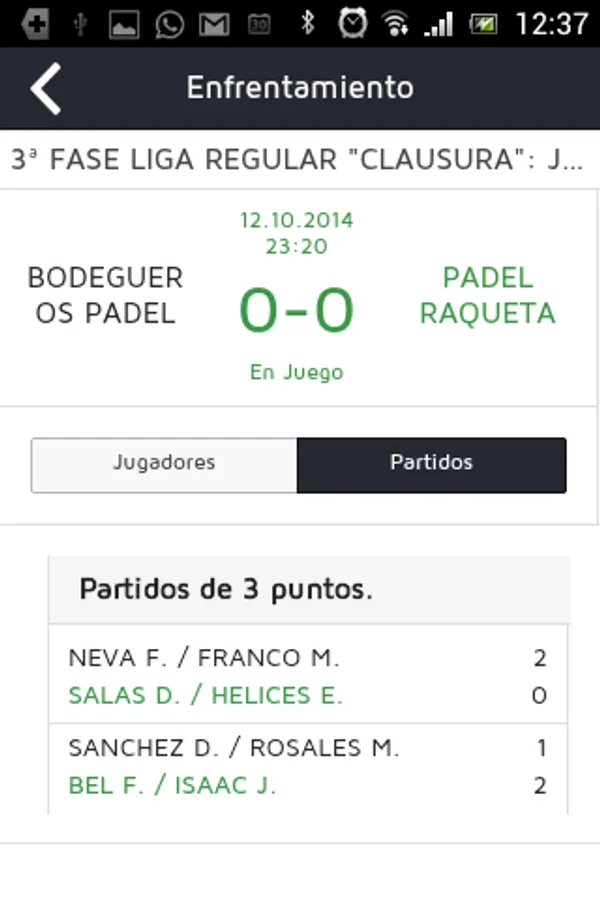Switch to the Jugadores tab

(164, 464)
